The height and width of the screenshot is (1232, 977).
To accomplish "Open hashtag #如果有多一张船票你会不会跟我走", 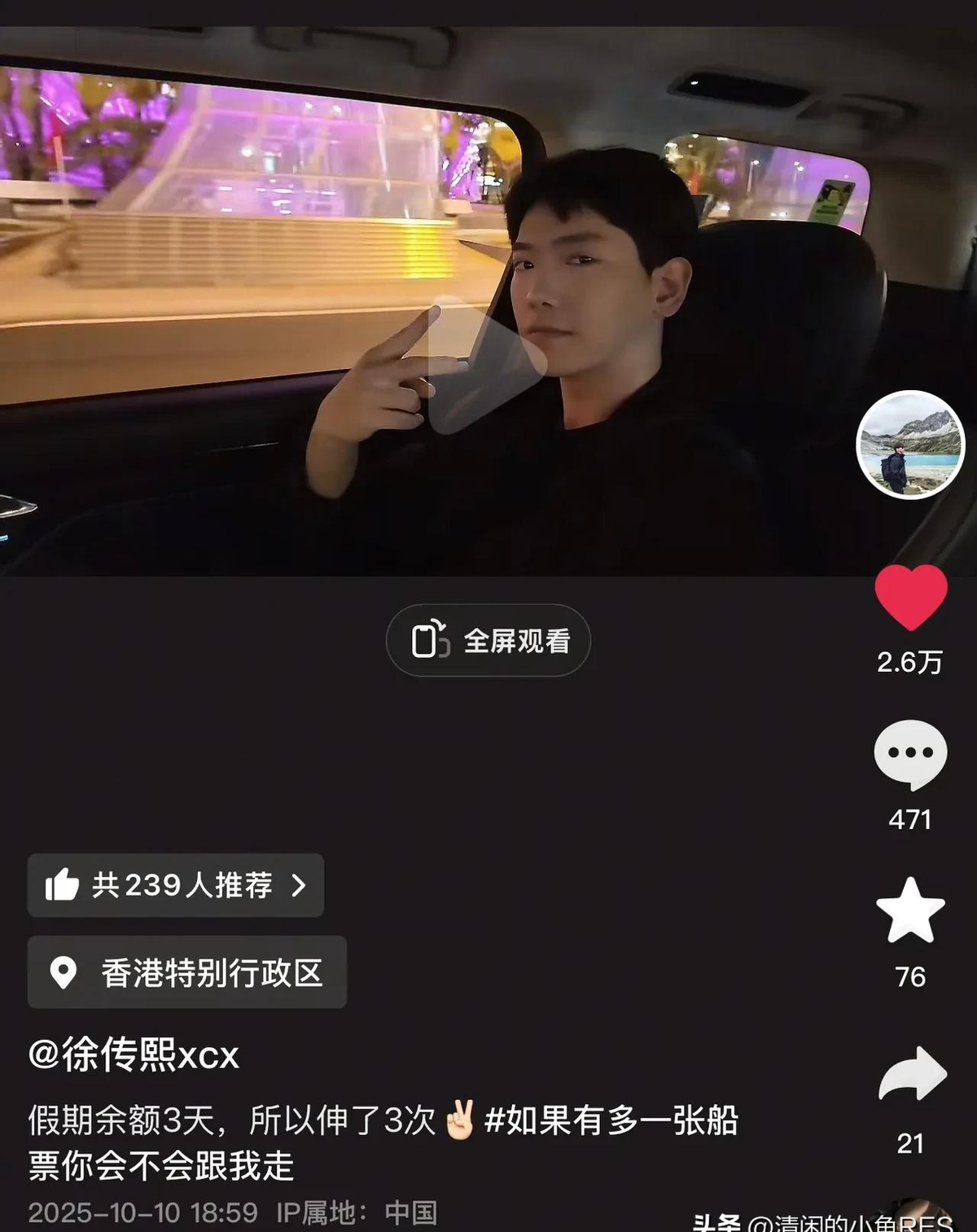I will (611, 1121).
